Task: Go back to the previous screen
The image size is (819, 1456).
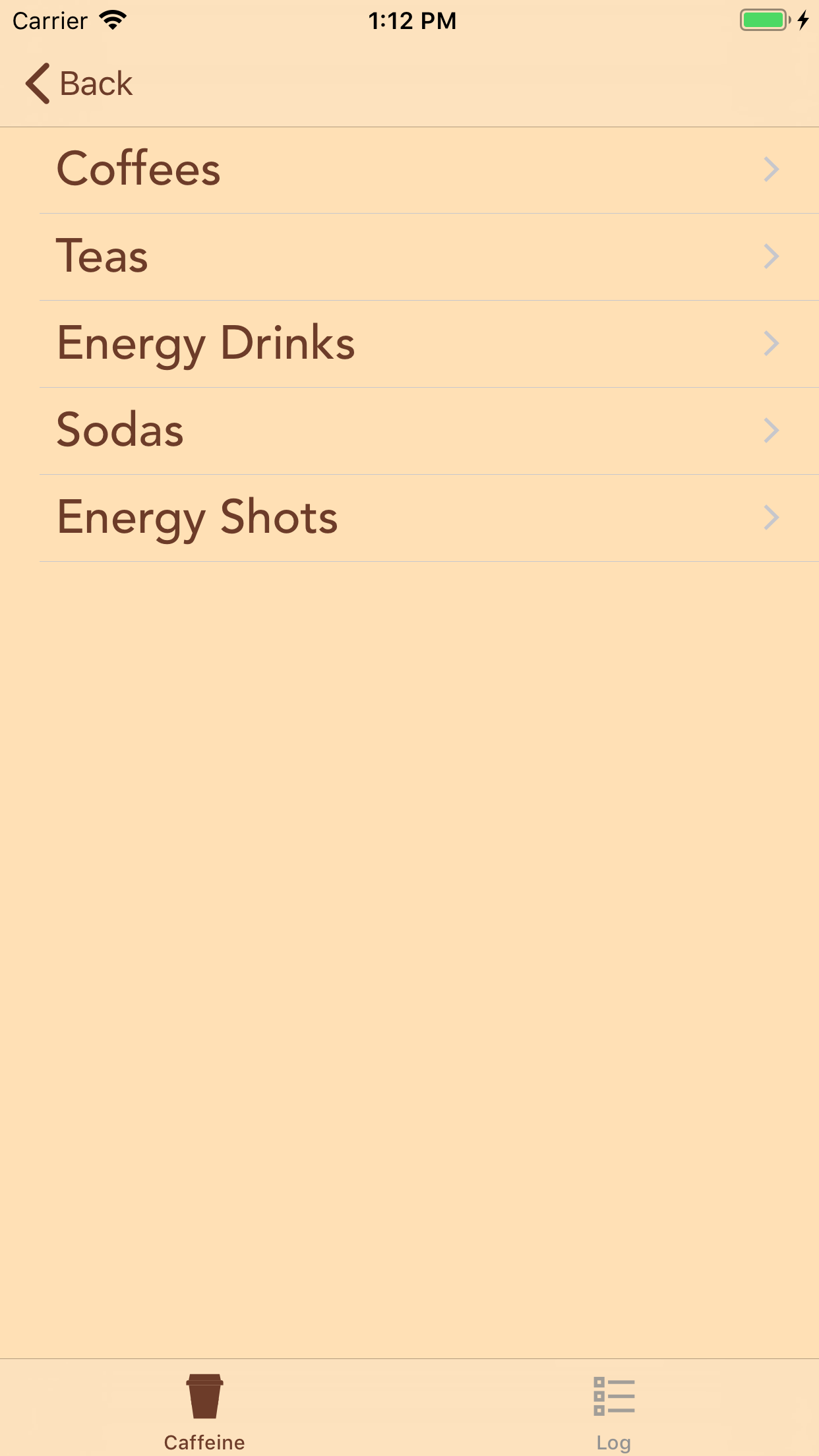Action: tap(79, 84)
